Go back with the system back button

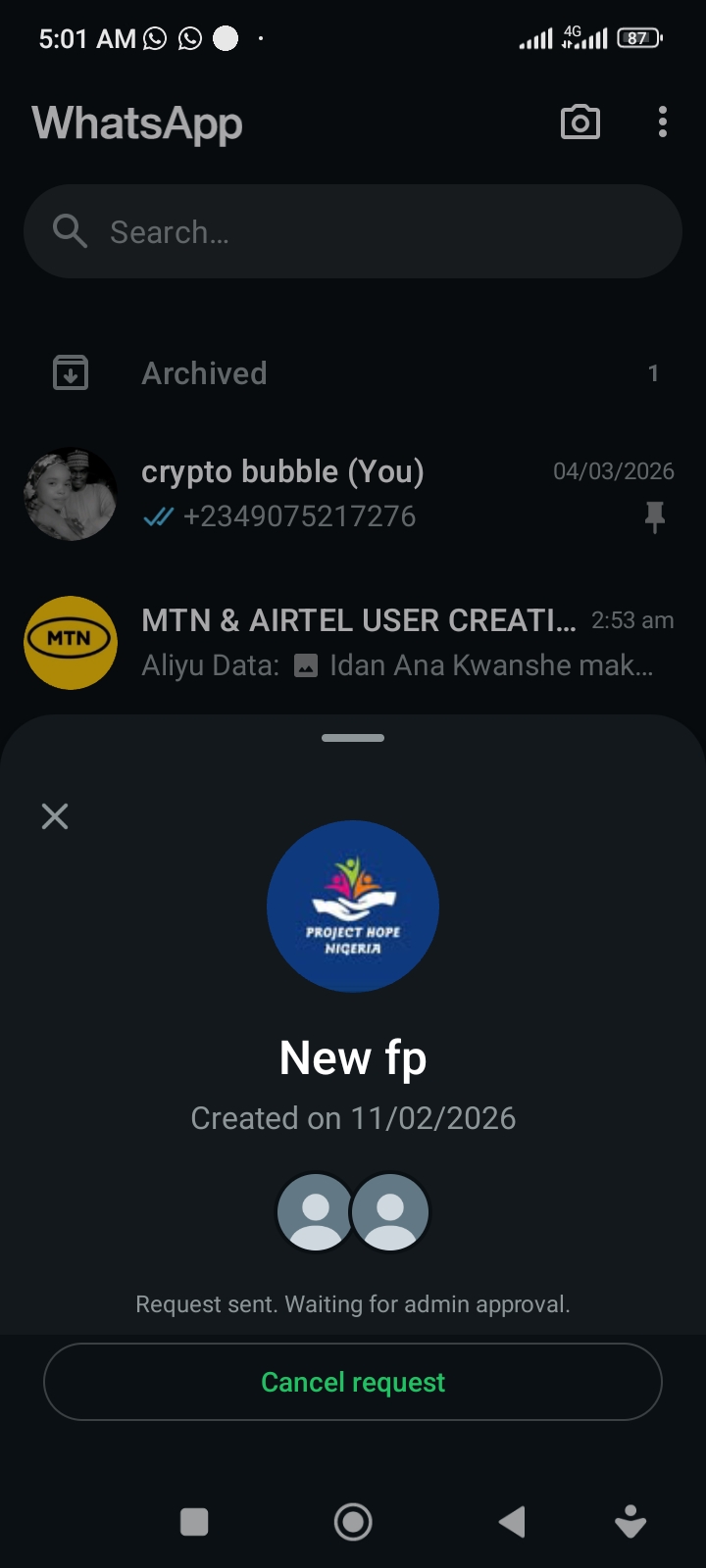tap(512, 1522)
